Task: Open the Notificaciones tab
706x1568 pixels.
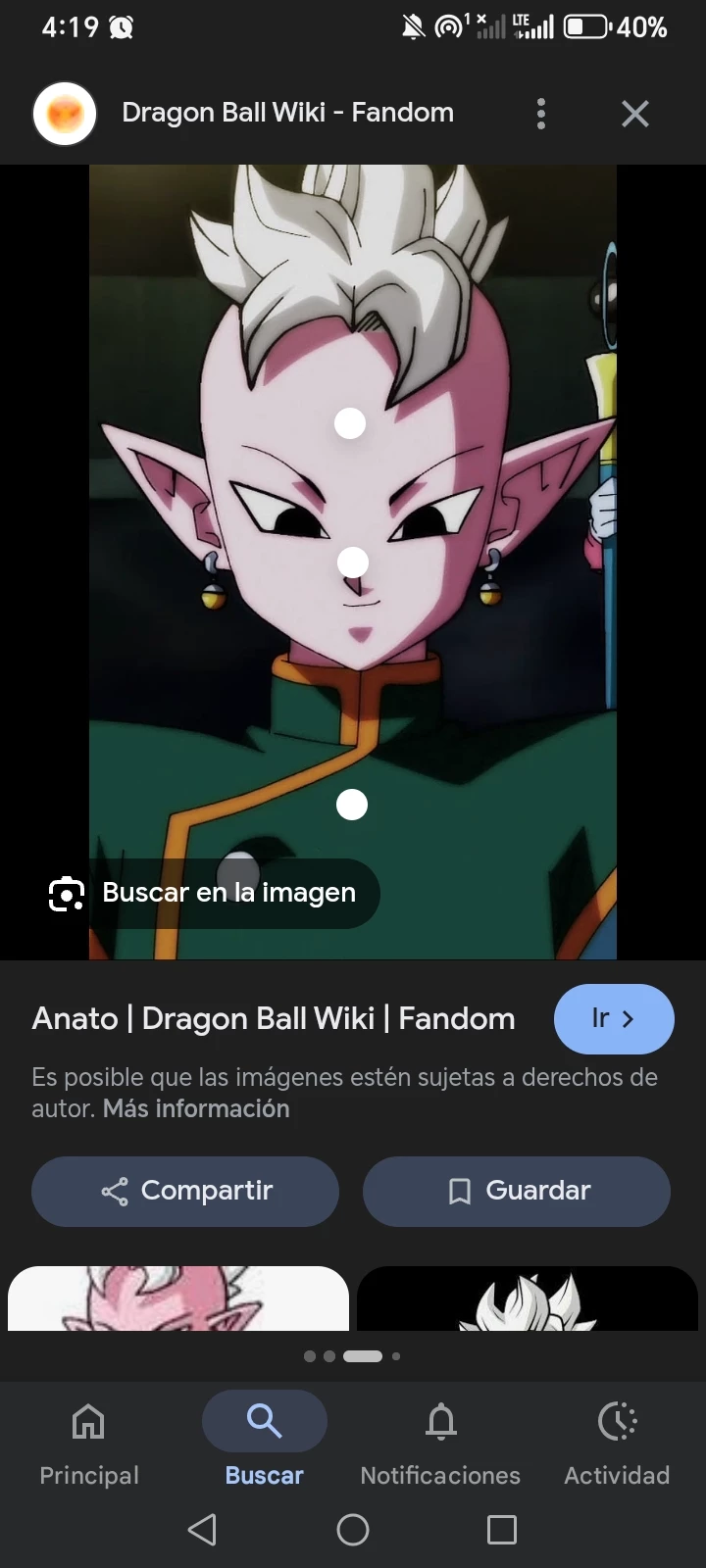Action: 440,1443
